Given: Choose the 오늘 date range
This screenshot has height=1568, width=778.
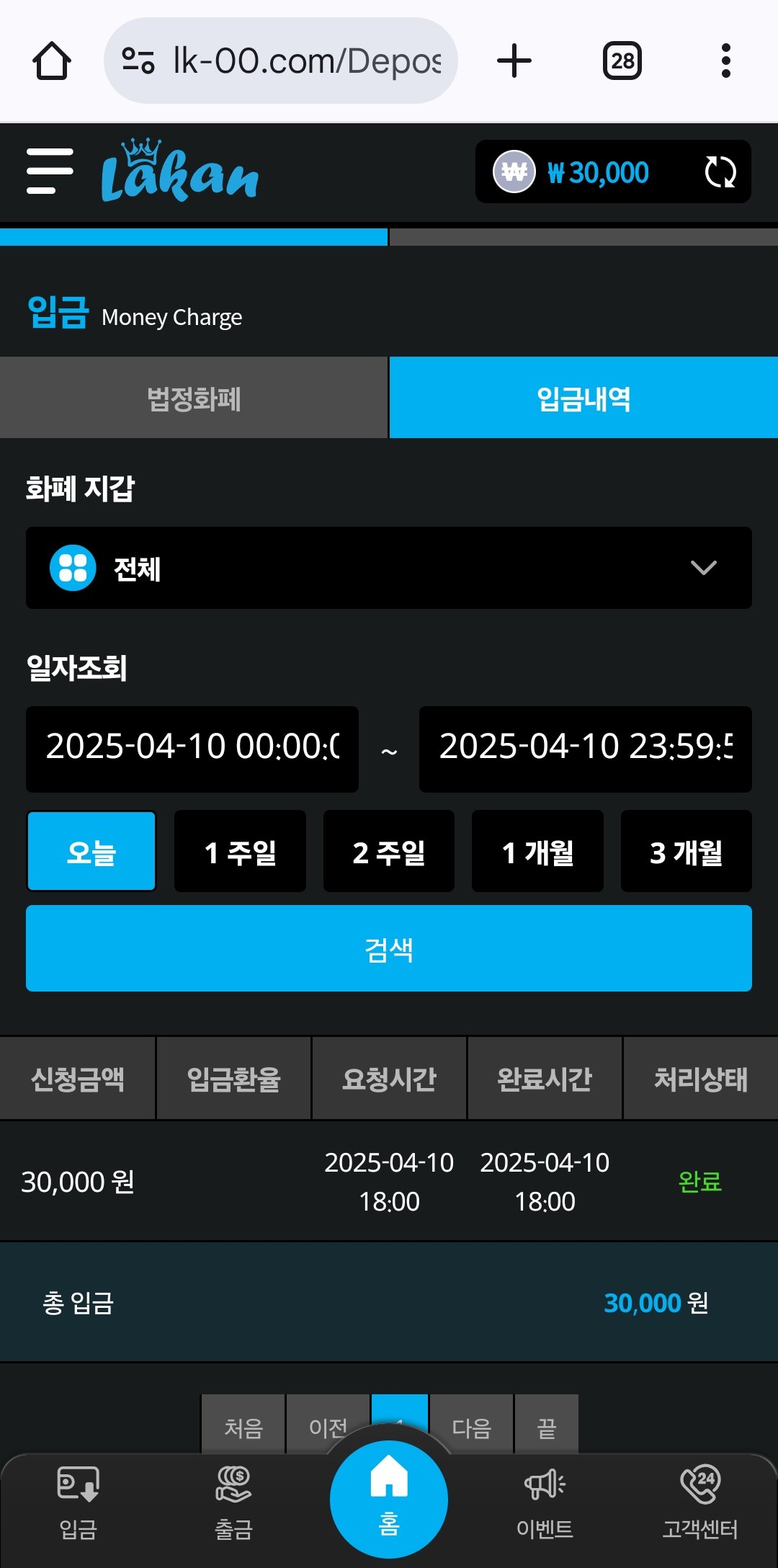Looking at the screenshot, I should (x=91, y=852).
